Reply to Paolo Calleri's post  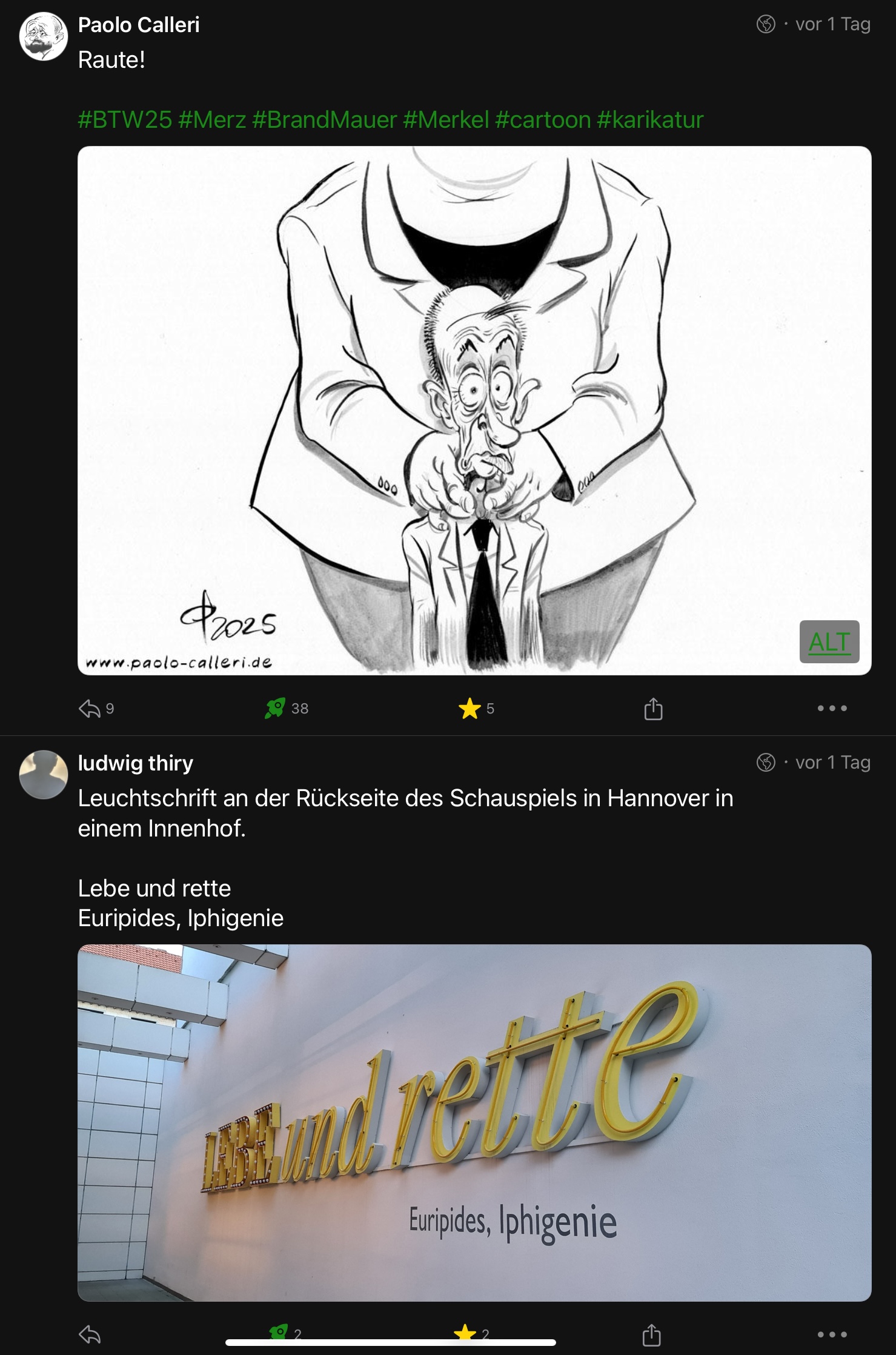click(x=90, y=708)
